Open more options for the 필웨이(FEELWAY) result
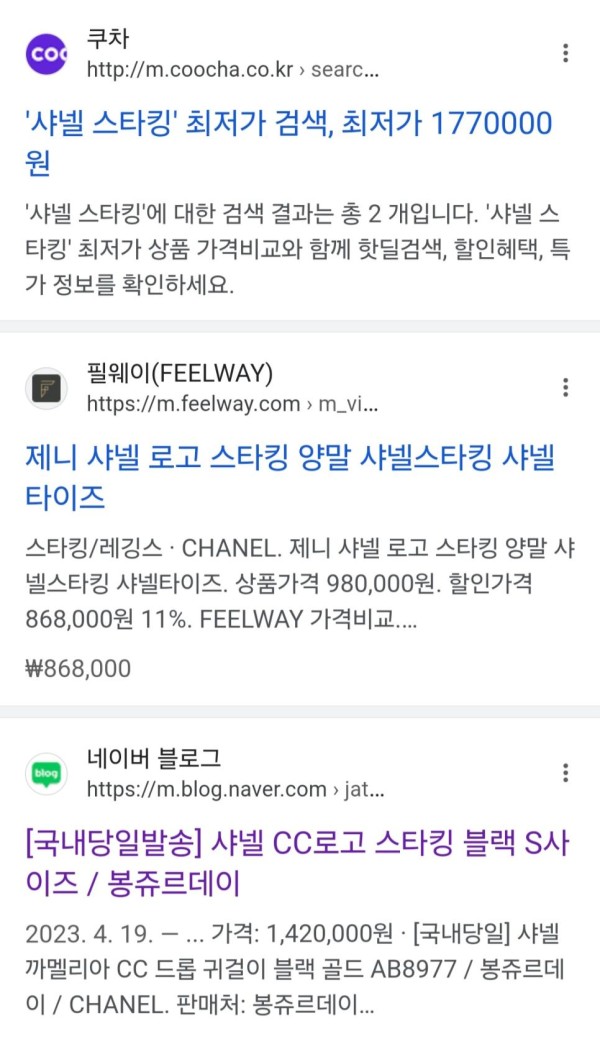The width and height of the screenshot is (600, 1039). coord(566,388)
